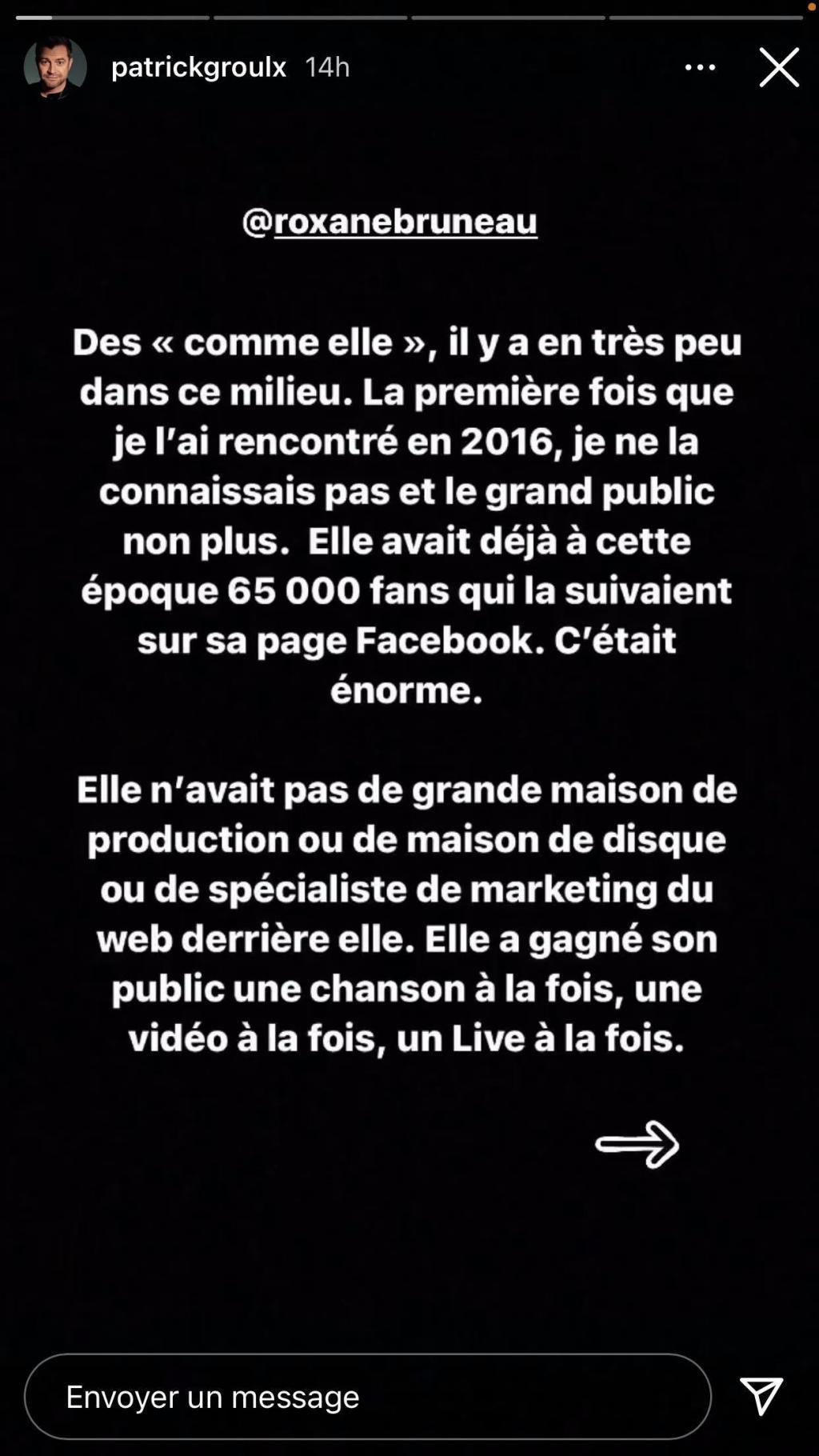Open the three-dot story options menu
This screenshot has width=819, height=1456.
(x=700, y=67)
